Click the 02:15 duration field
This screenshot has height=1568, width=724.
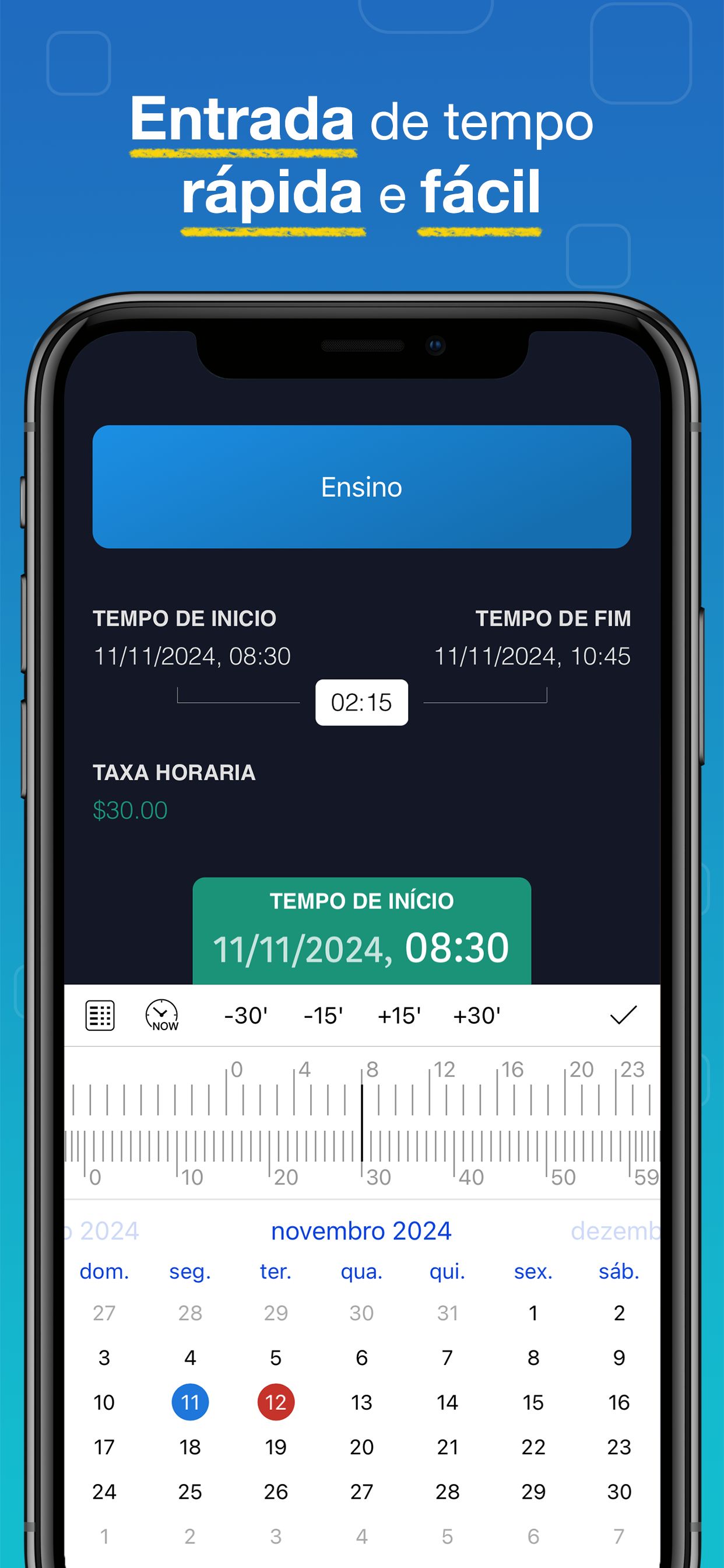tap(361, 701)
